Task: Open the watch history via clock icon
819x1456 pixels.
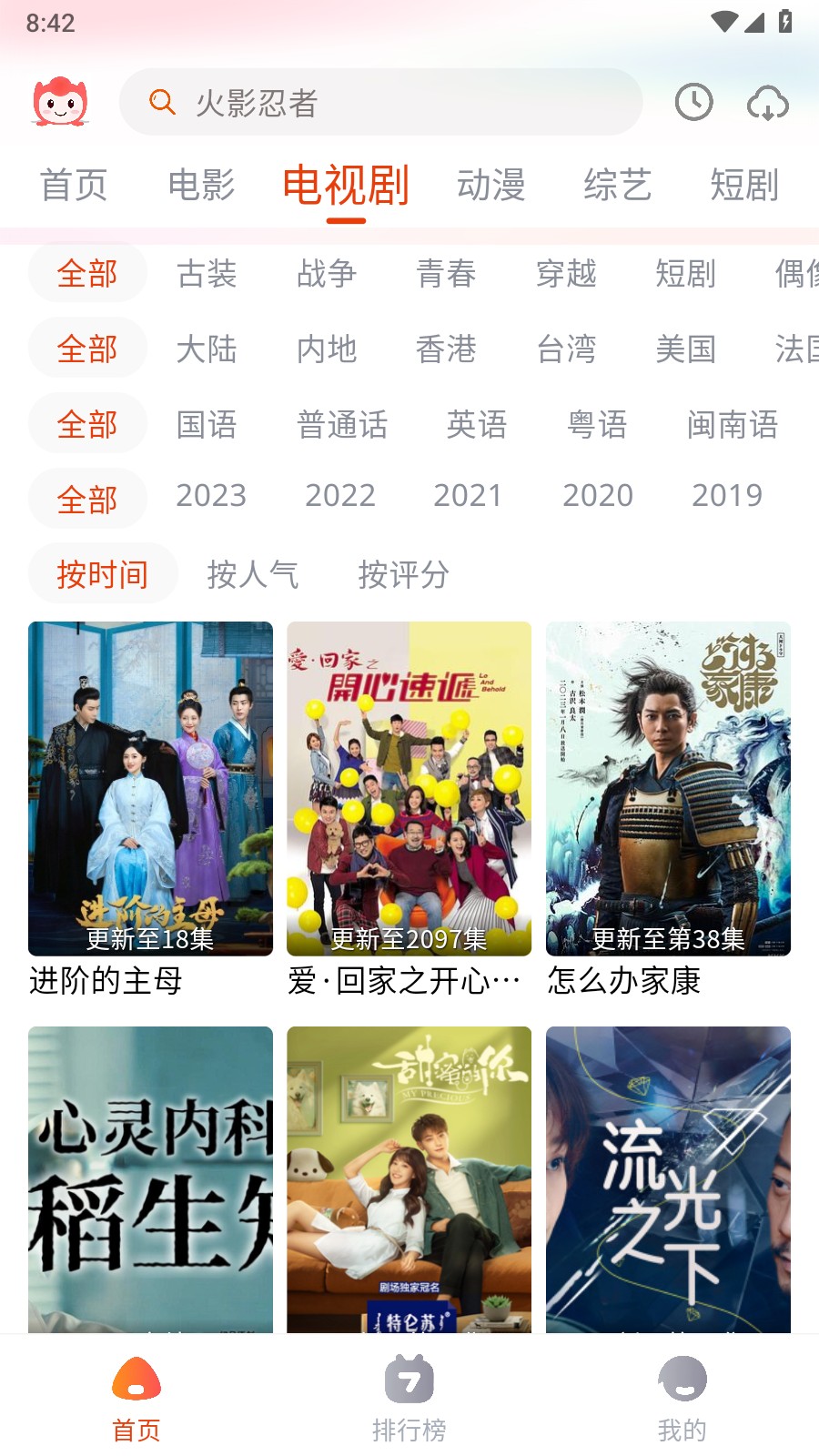Action: tap(693, 103)
